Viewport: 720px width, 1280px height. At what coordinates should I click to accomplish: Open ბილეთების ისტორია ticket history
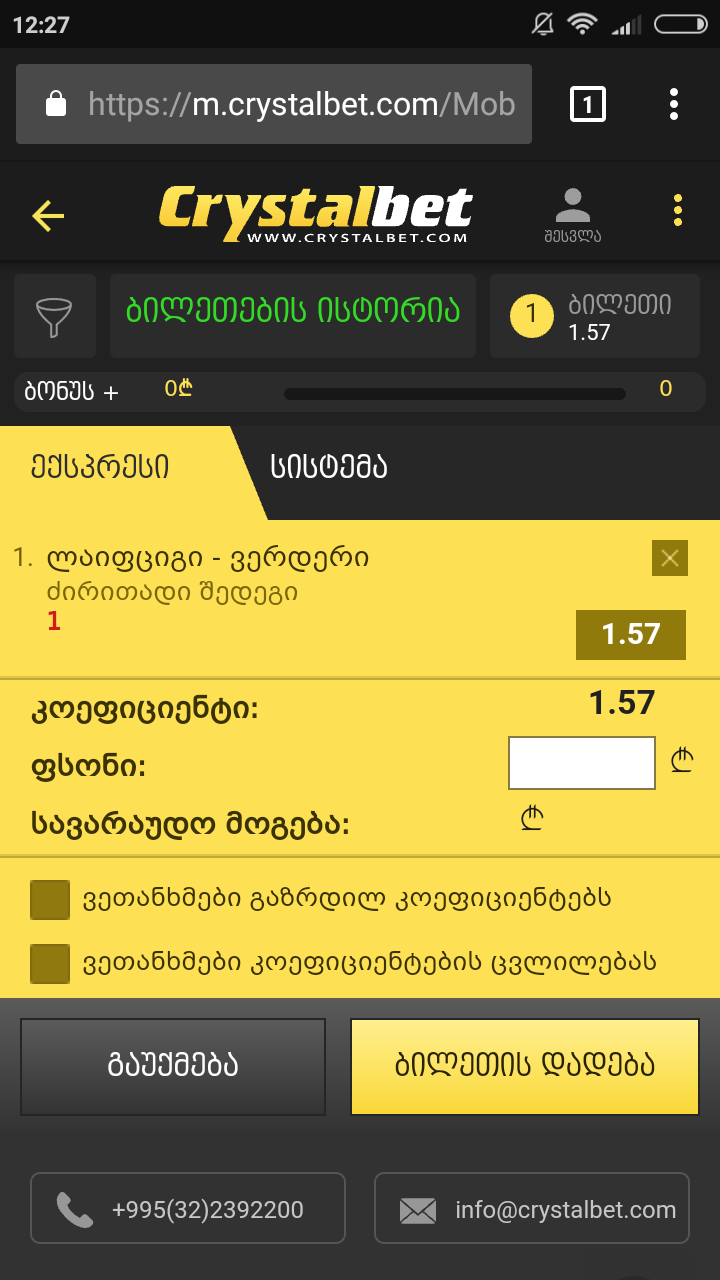(x=292, y=316)
